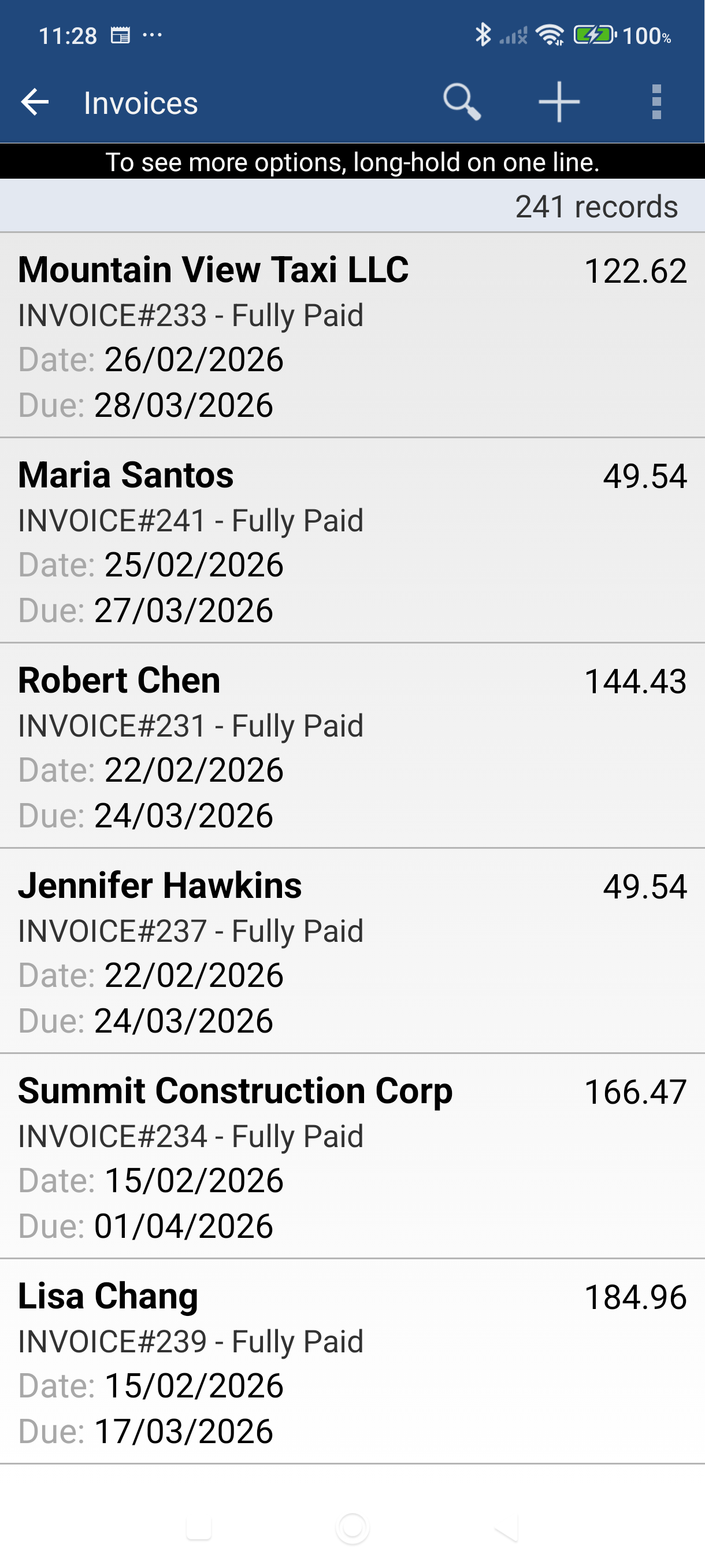Tap the plus icon to add new invoice
705x1568 pixels.
(x=558, y=103)
